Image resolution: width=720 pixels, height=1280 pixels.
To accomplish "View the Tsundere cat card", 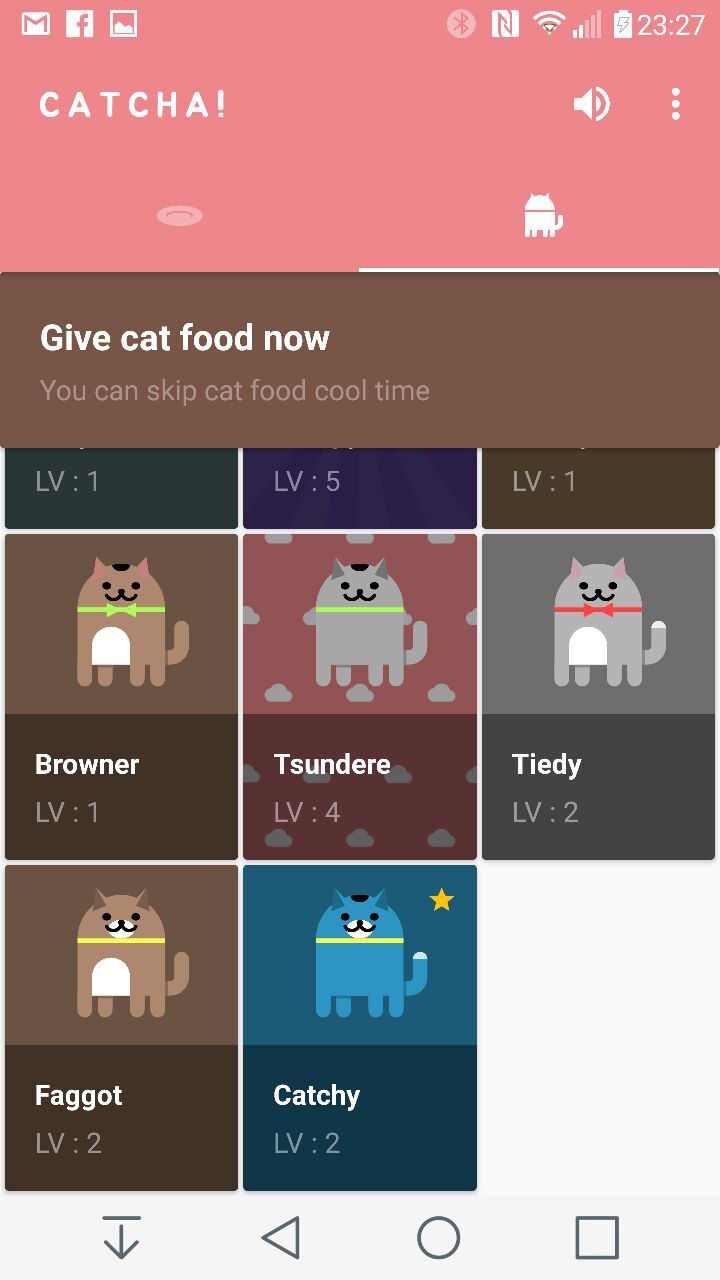I will pos(360,696).
